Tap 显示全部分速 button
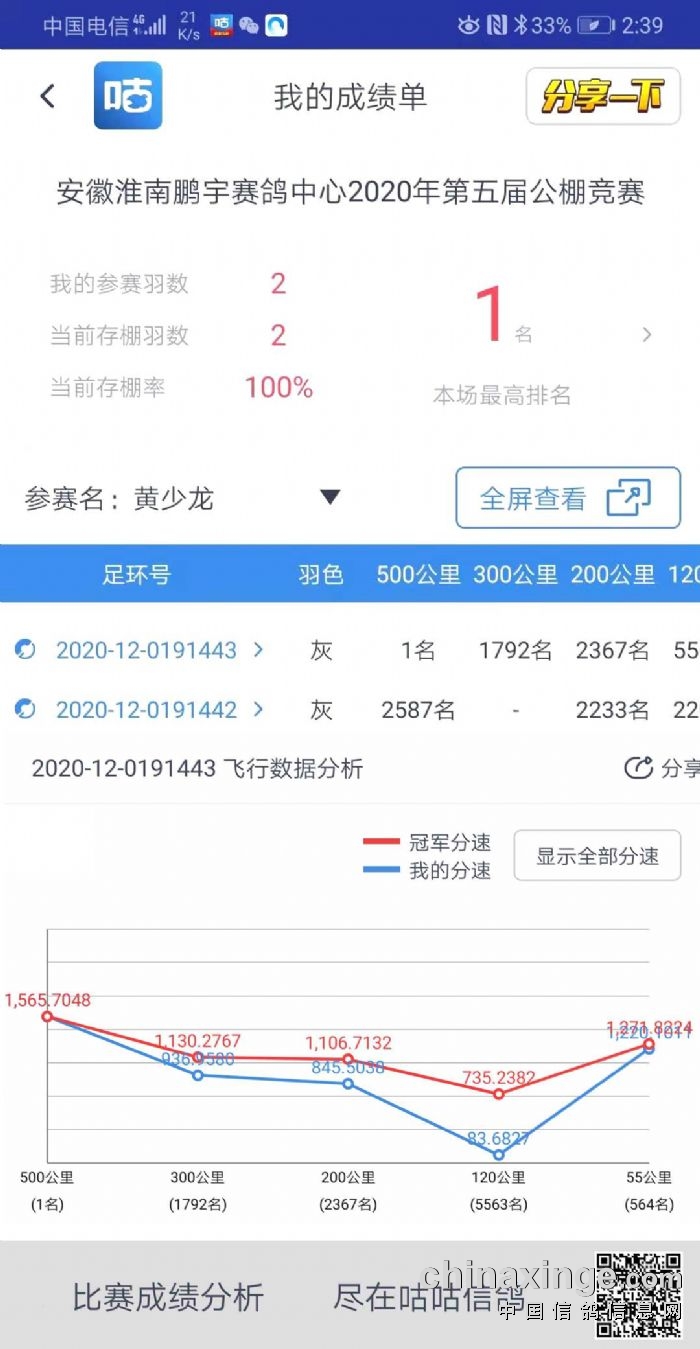 click(597, 856)
